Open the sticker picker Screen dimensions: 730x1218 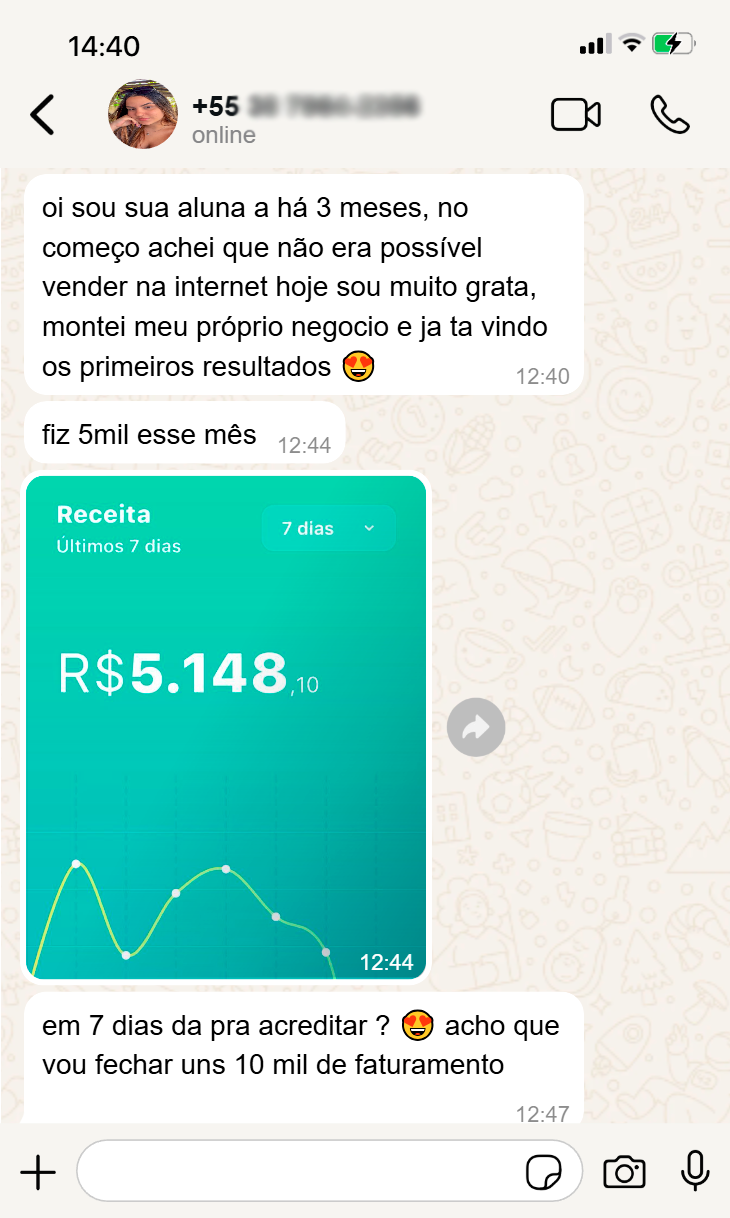[x=544, y=1171]
